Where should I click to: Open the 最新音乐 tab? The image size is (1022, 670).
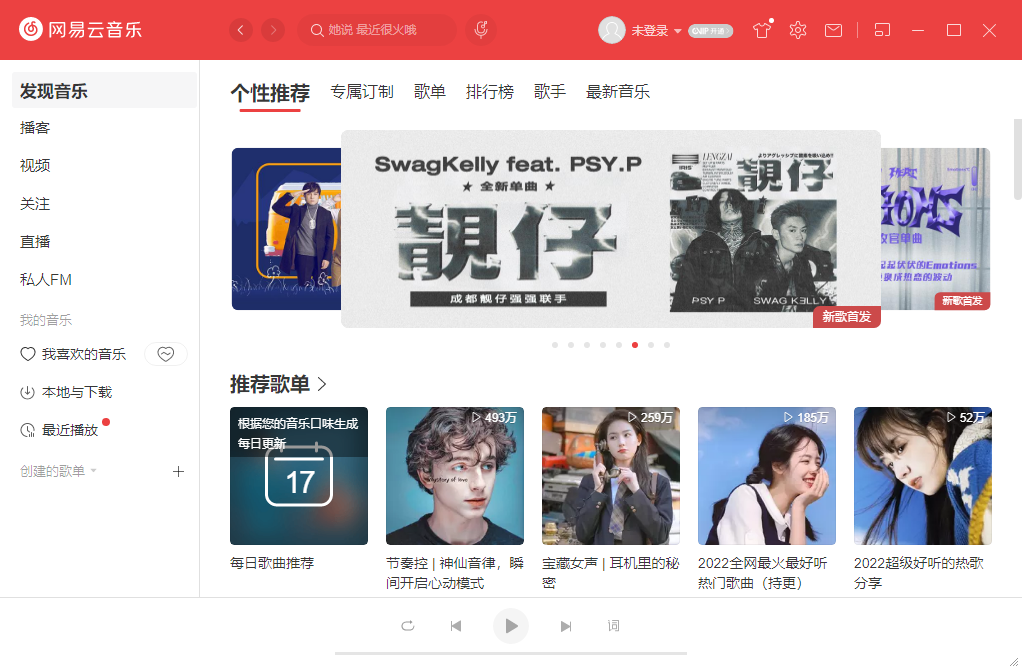[x=618, y=92]
